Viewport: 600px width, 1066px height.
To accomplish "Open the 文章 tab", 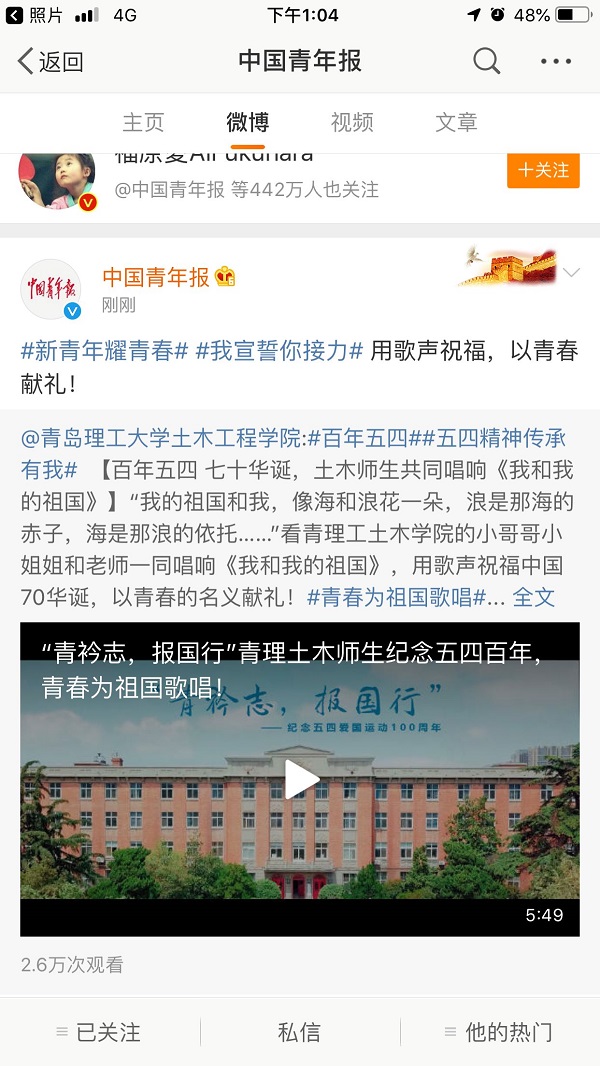I will [x=456, y=123].
